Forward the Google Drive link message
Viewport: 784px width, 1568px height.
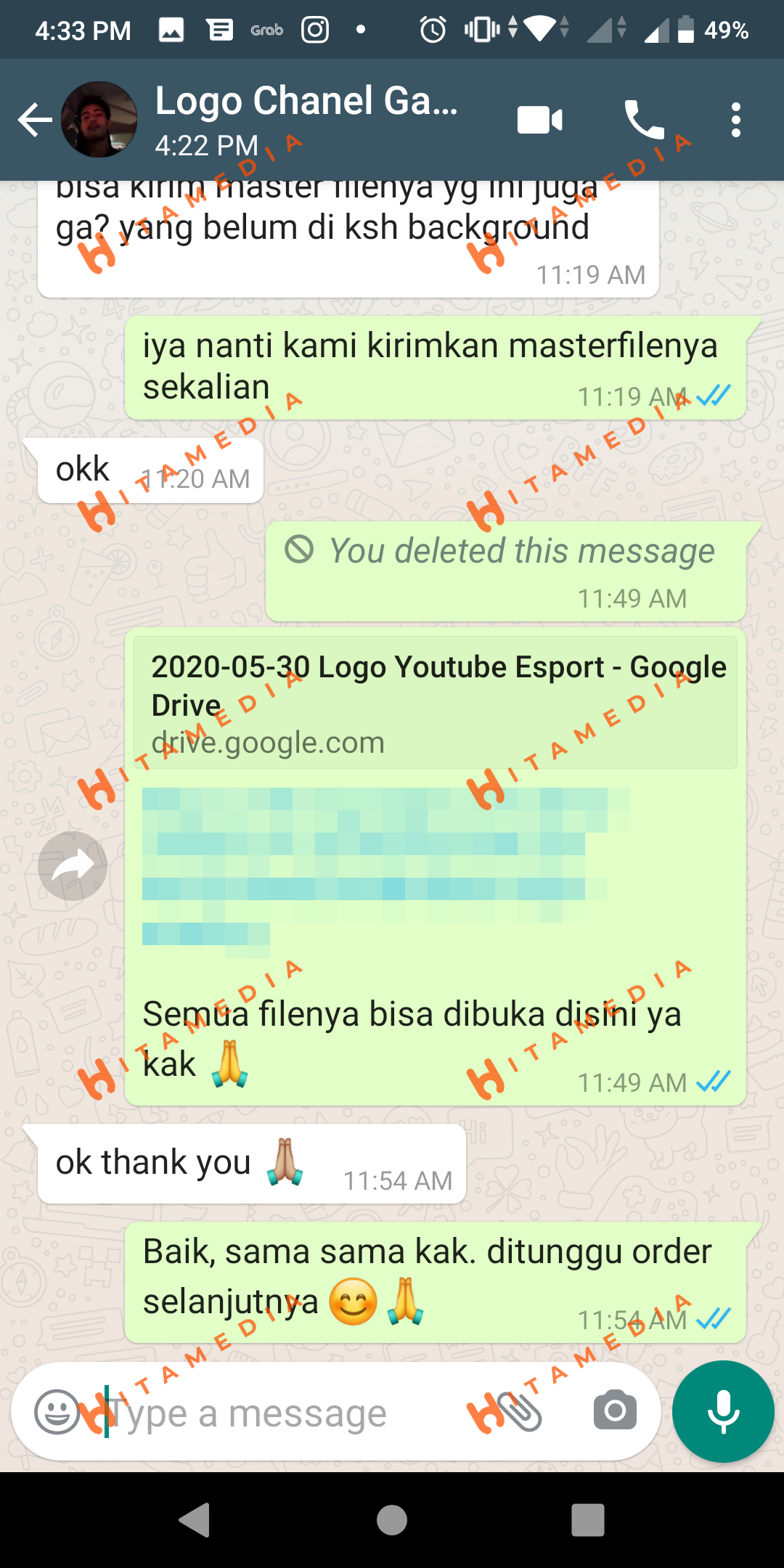click(x=73, y=865)
